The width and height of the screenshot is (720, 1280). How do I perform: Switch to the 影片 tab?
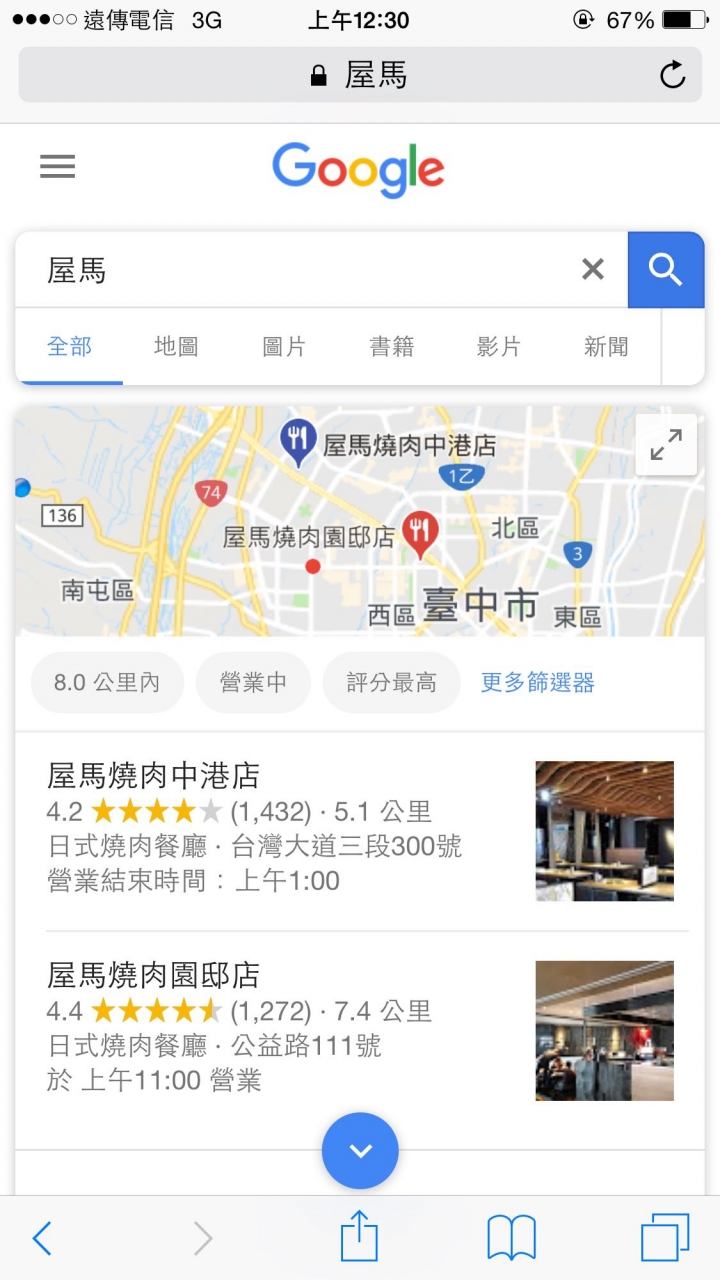[499, 347]
